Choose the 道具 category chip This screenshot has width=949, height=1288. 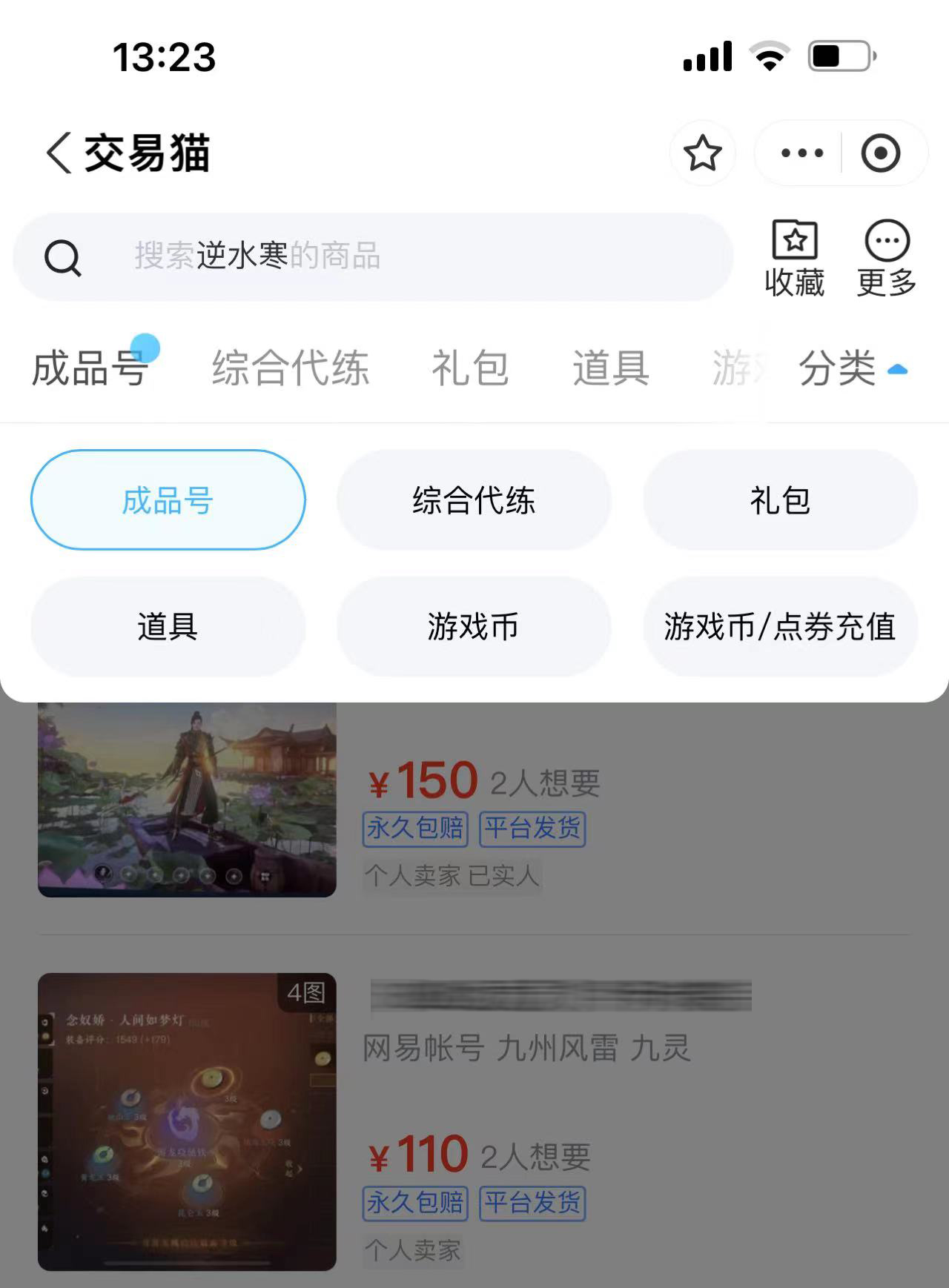point(168,627)
